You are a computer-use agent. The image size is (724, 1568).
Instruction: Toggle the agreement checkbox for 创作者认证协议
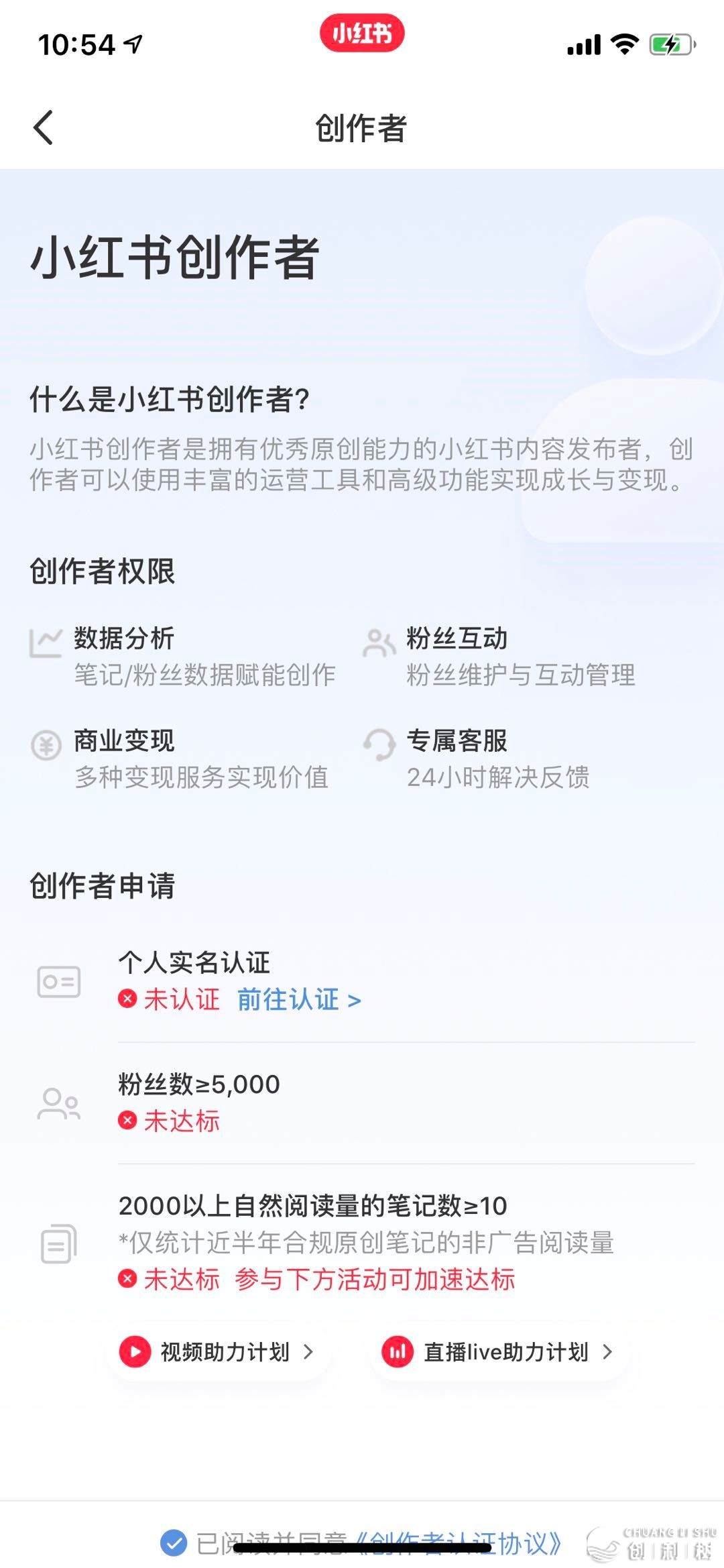point(174,1543)
